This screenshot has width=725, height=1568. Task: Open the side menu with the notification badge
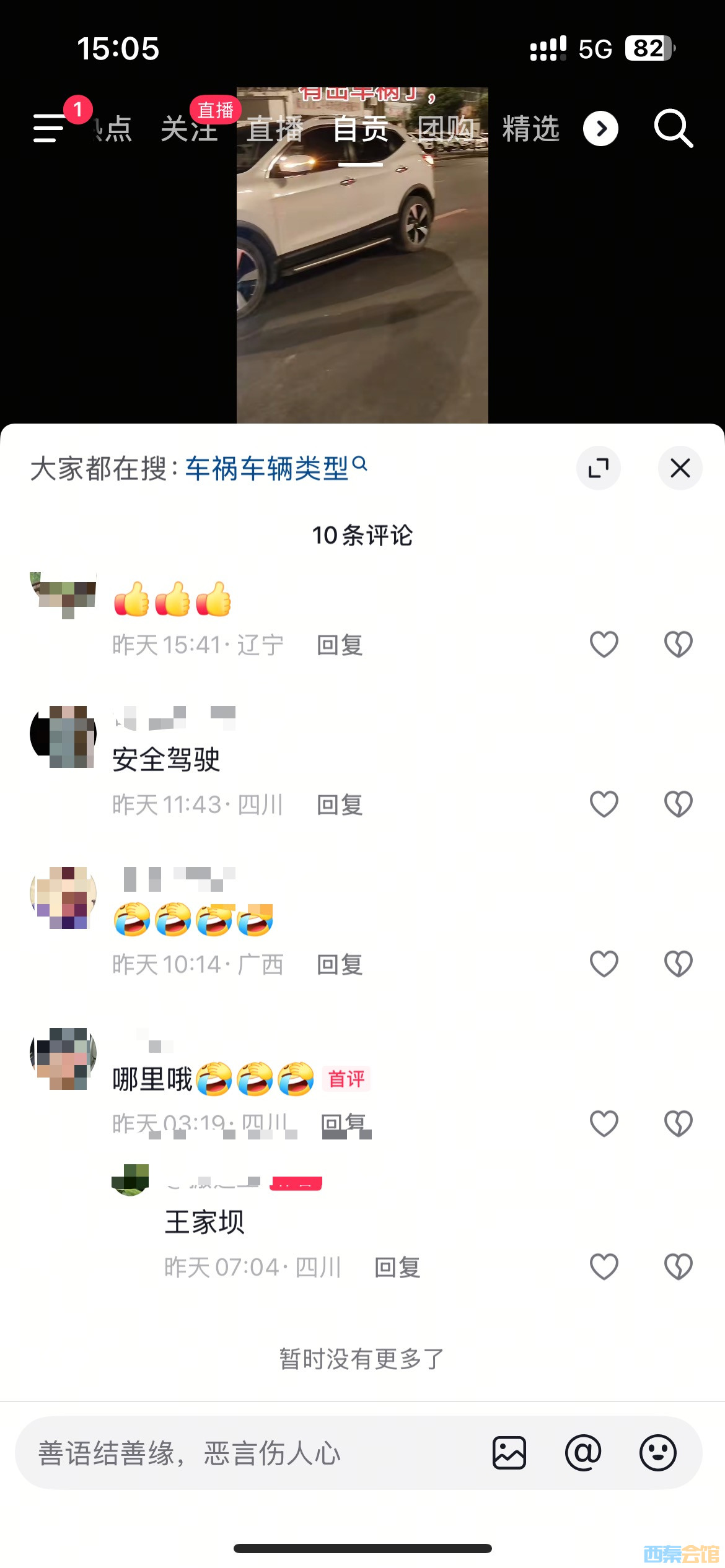point(50,128)
